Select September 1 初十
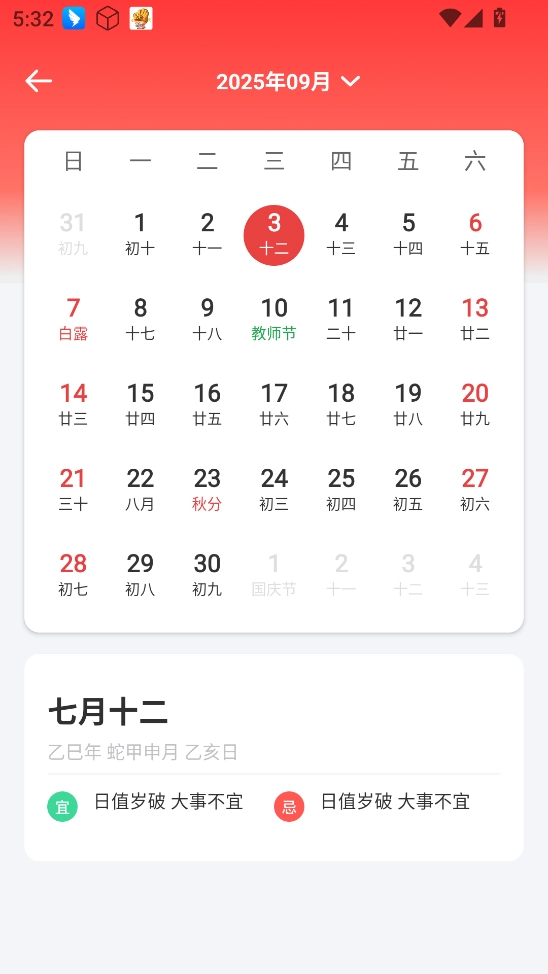This screenshot has width=548, height=974. click(140, 235)
